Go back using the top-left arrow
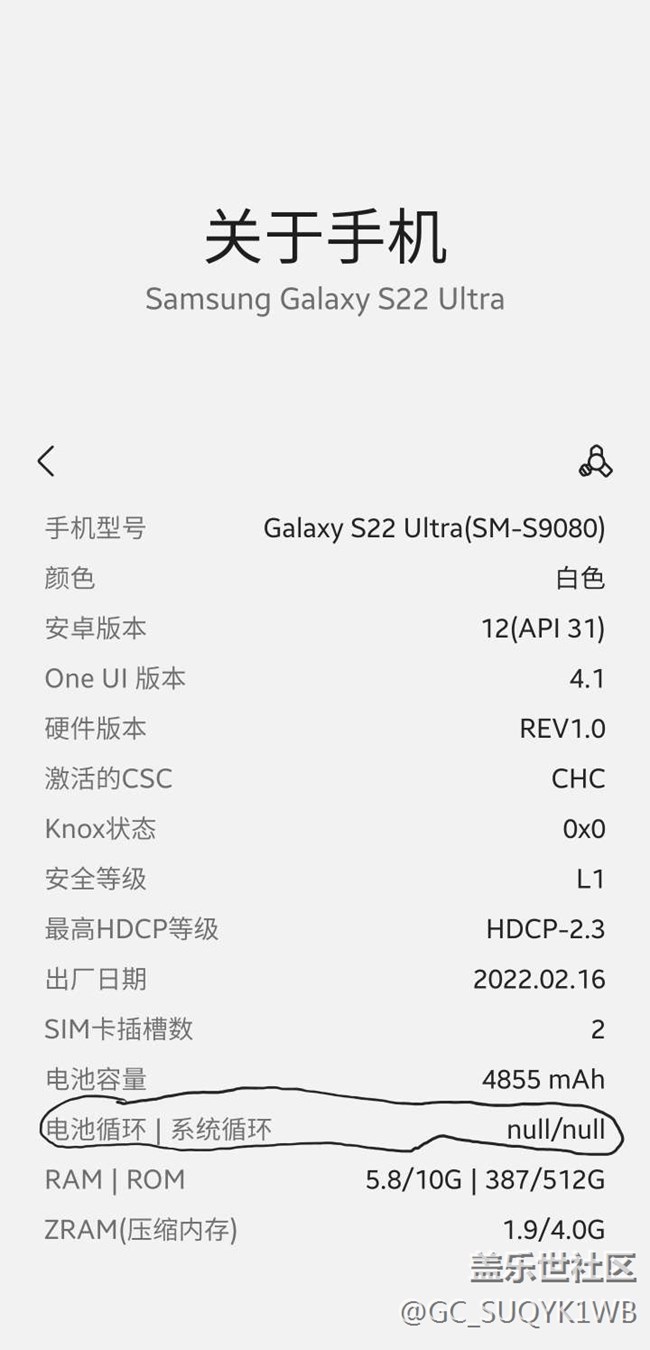This screenshot has width=650, height=1350. click(46, 461)
